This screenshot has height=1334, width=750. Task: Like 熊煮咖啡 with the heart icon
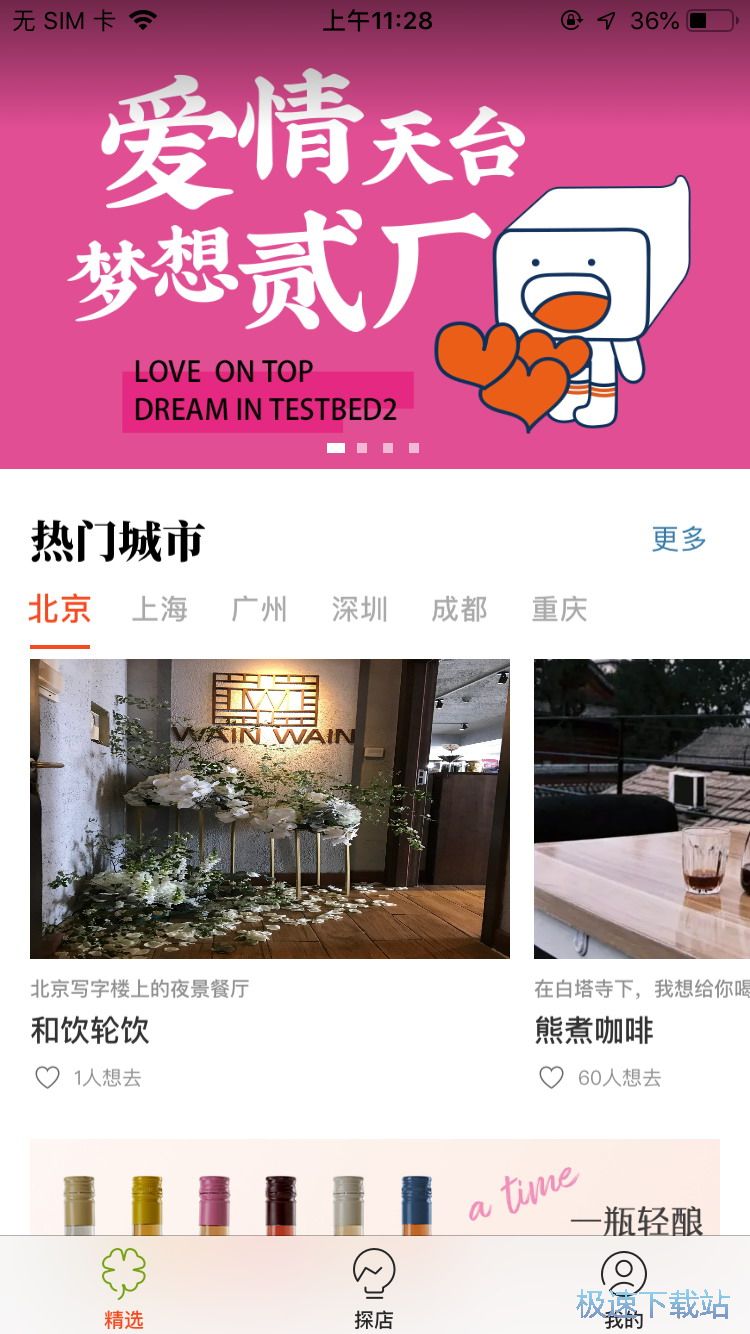[551, 1077]
